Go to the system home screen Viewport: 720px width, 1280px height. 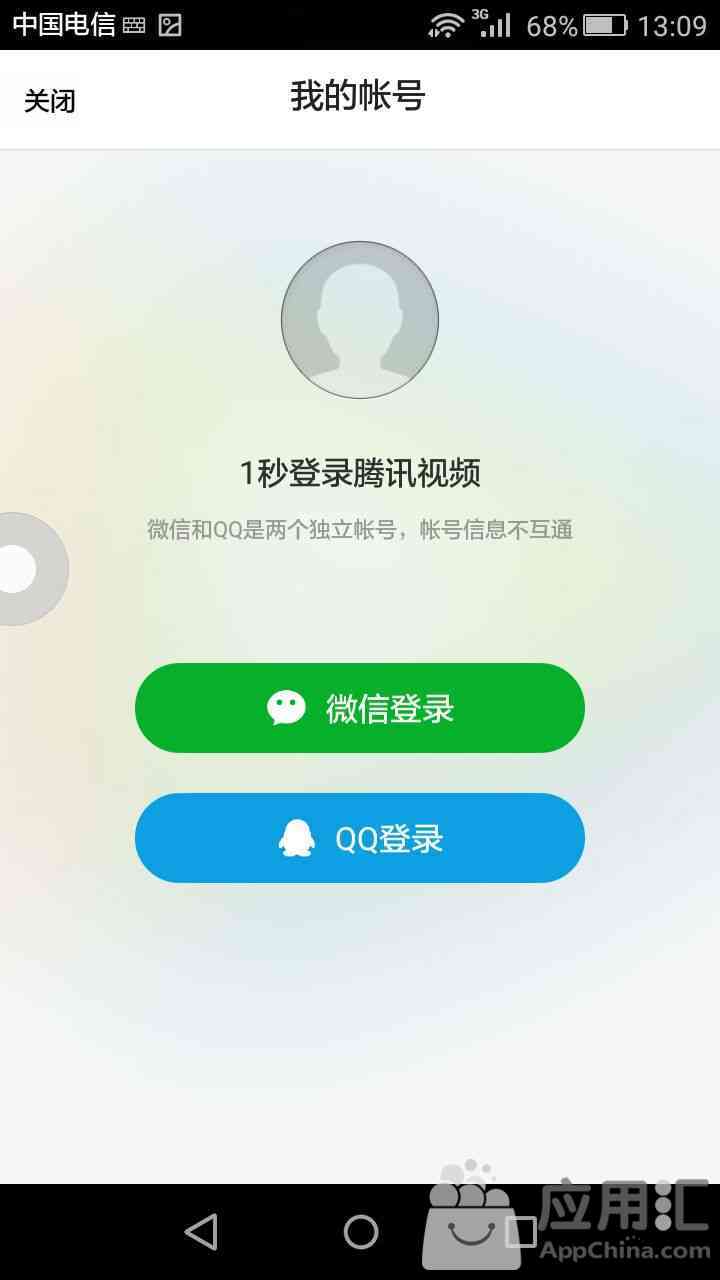click(x=360, y=1232)
